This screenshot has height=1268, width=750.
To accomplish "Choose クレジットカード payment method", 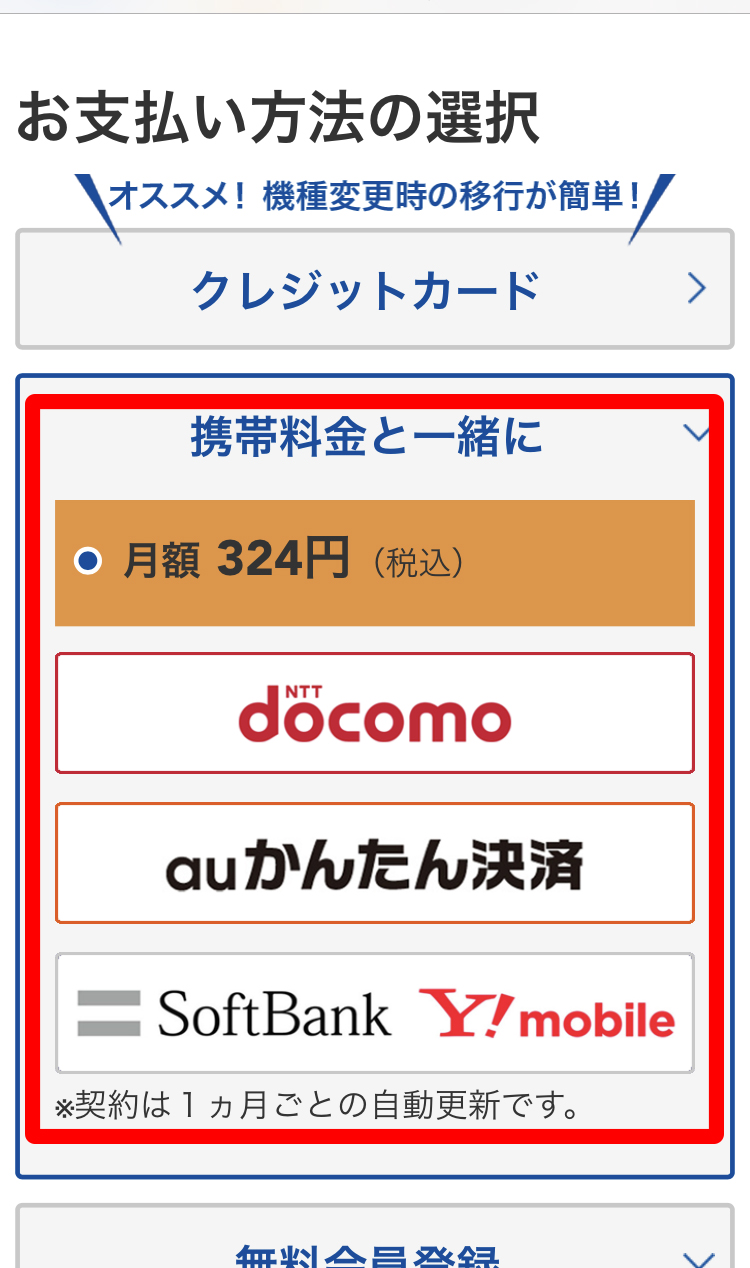I will point(375,290).
